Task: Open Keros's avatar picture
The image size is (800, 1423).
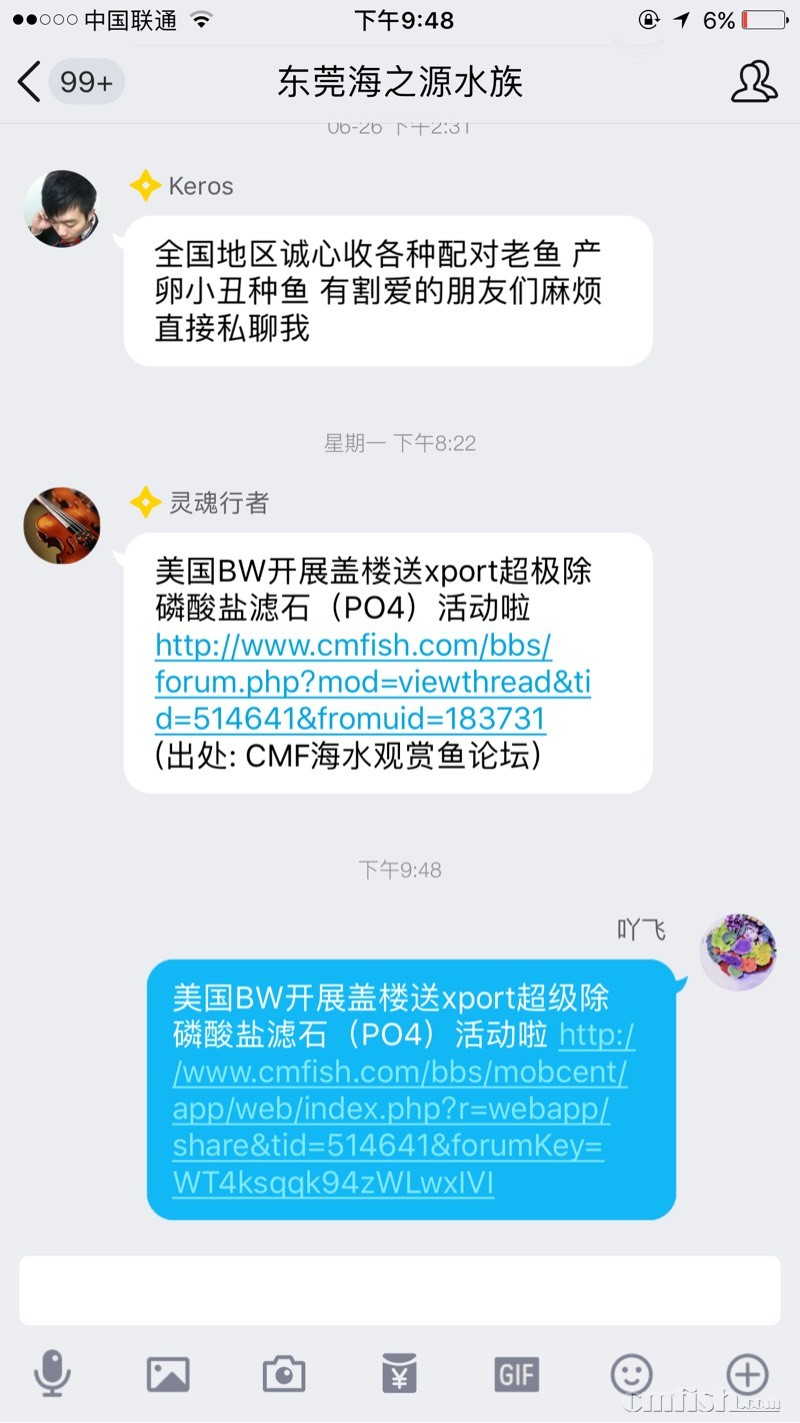Action: point(61,208)
